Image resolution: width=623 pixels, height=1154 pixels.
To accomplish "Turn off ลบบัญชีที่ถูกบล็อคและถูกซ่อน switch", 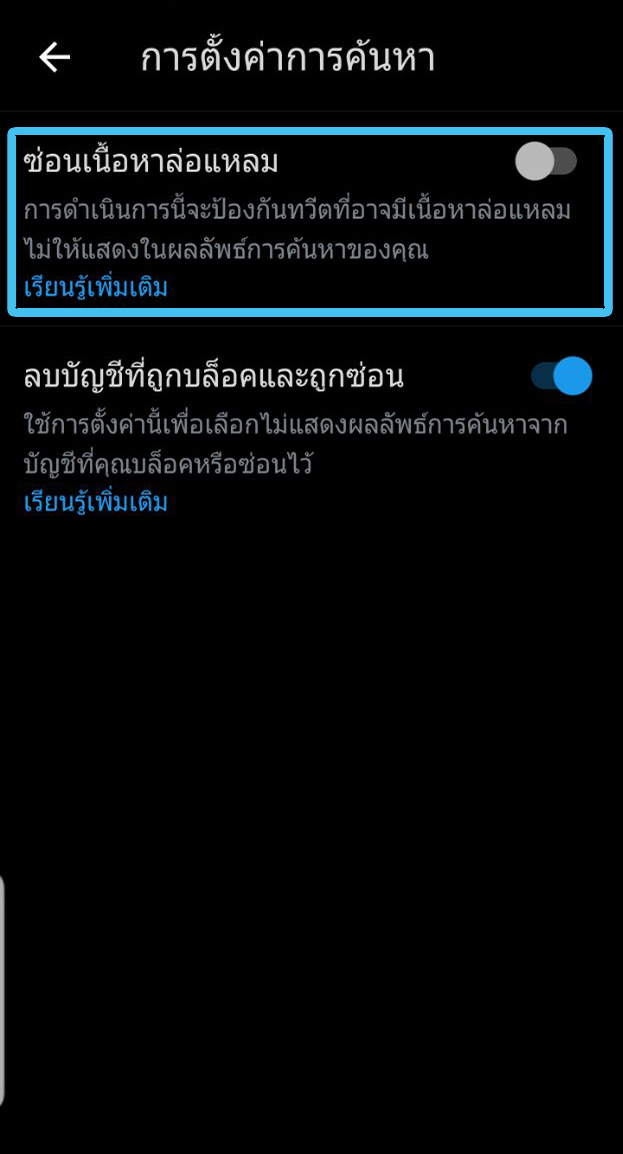I will pyautogui.click(x=561, y=376).
